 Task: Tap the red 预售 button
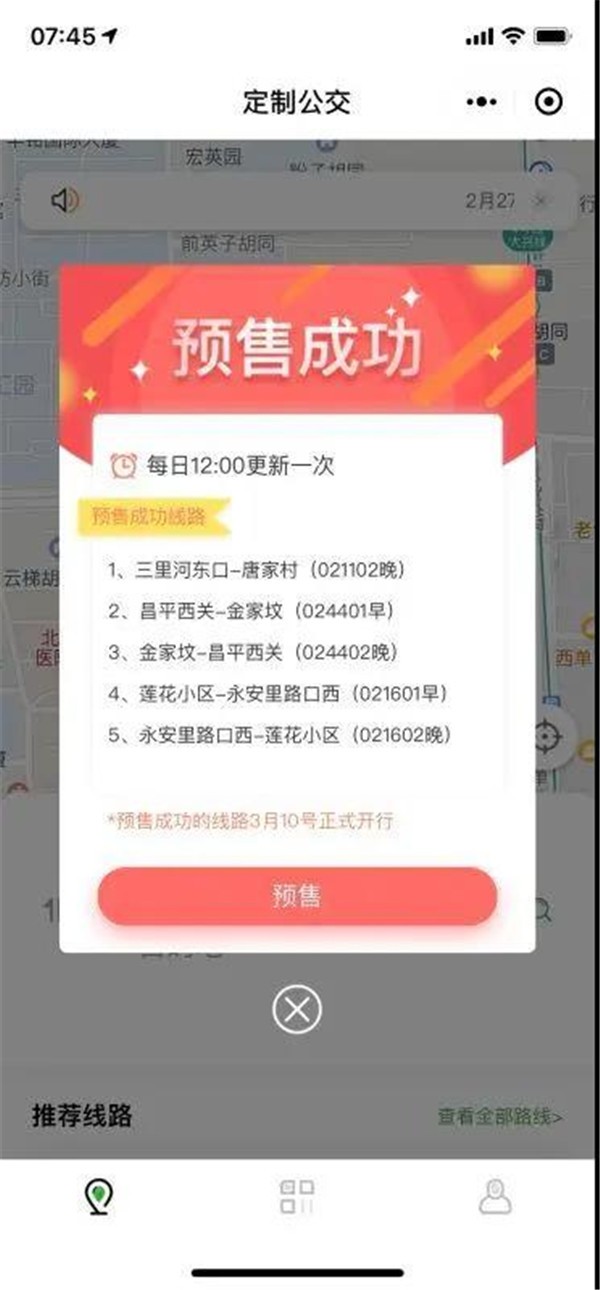tap(297, 896)
